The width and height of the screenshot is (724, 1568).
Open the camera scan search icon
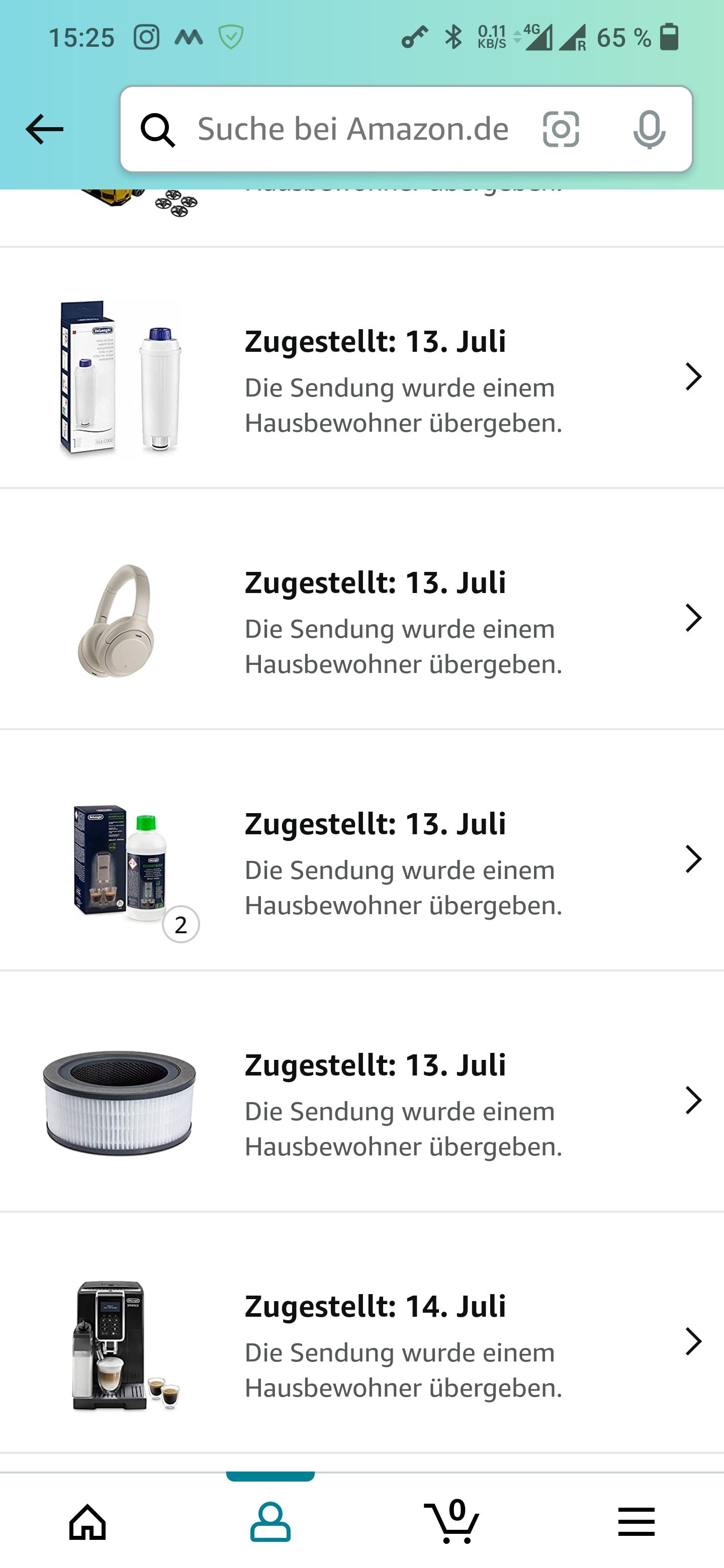560,129
